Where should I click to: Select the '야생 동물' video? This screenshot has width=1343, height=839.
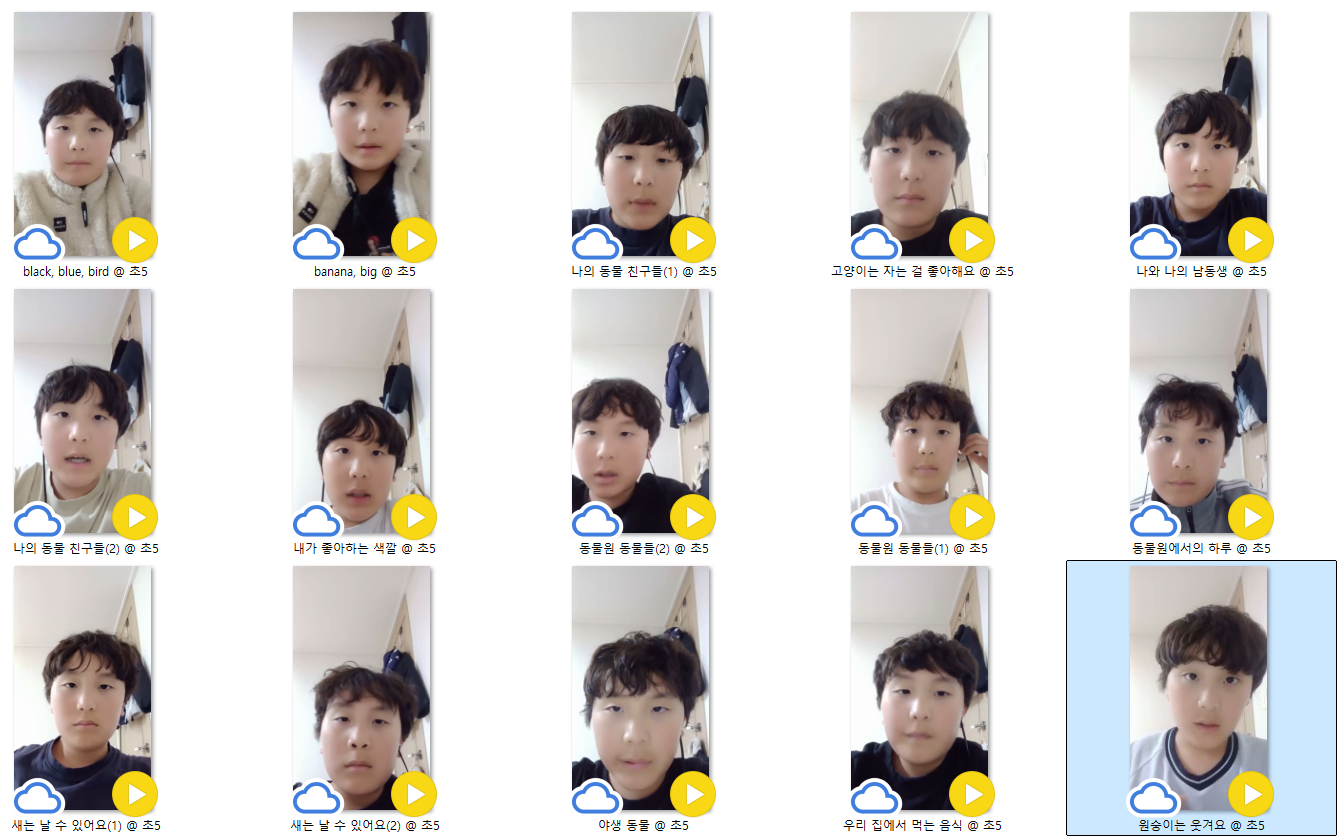[641, 689]
